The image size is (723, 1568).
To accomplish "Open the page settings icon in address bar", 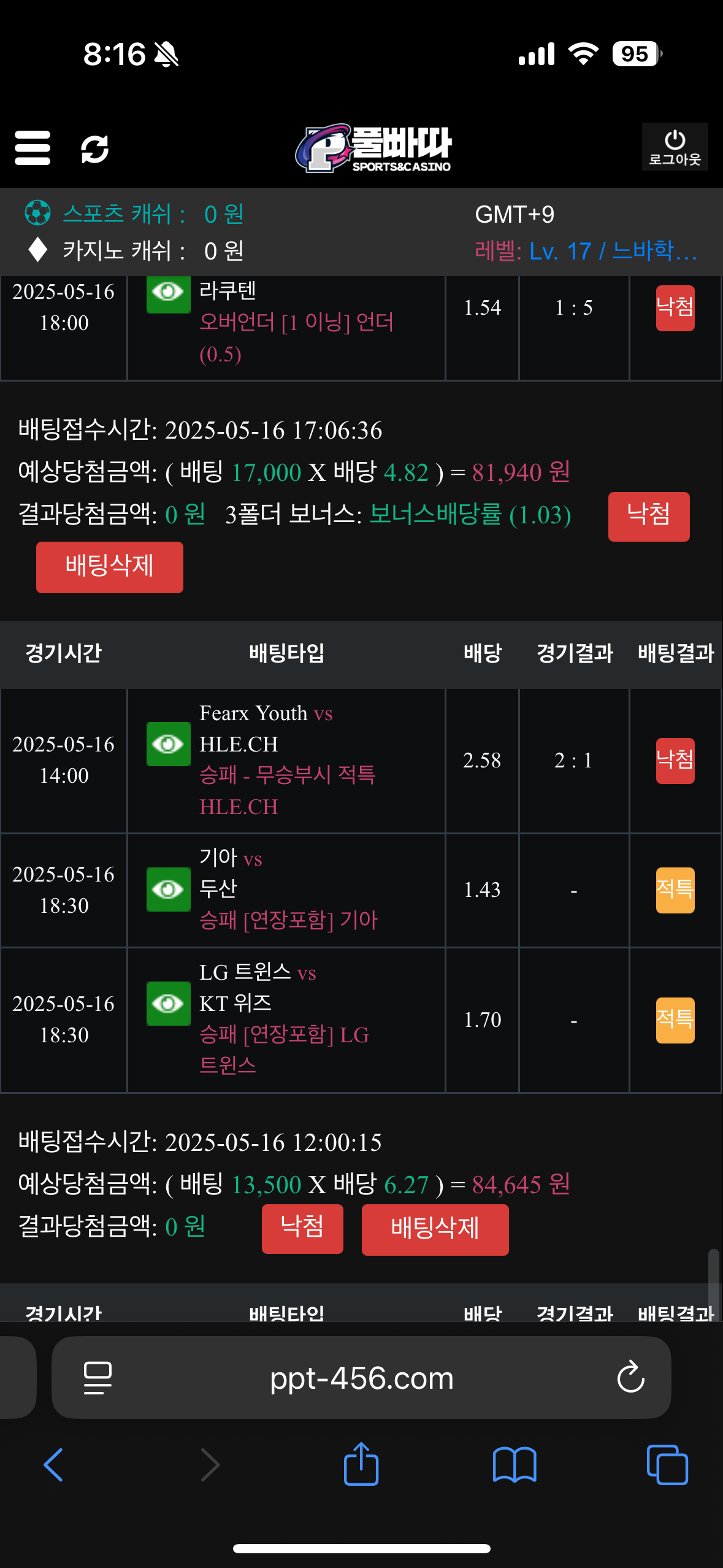I will [x=98, y=1378].
